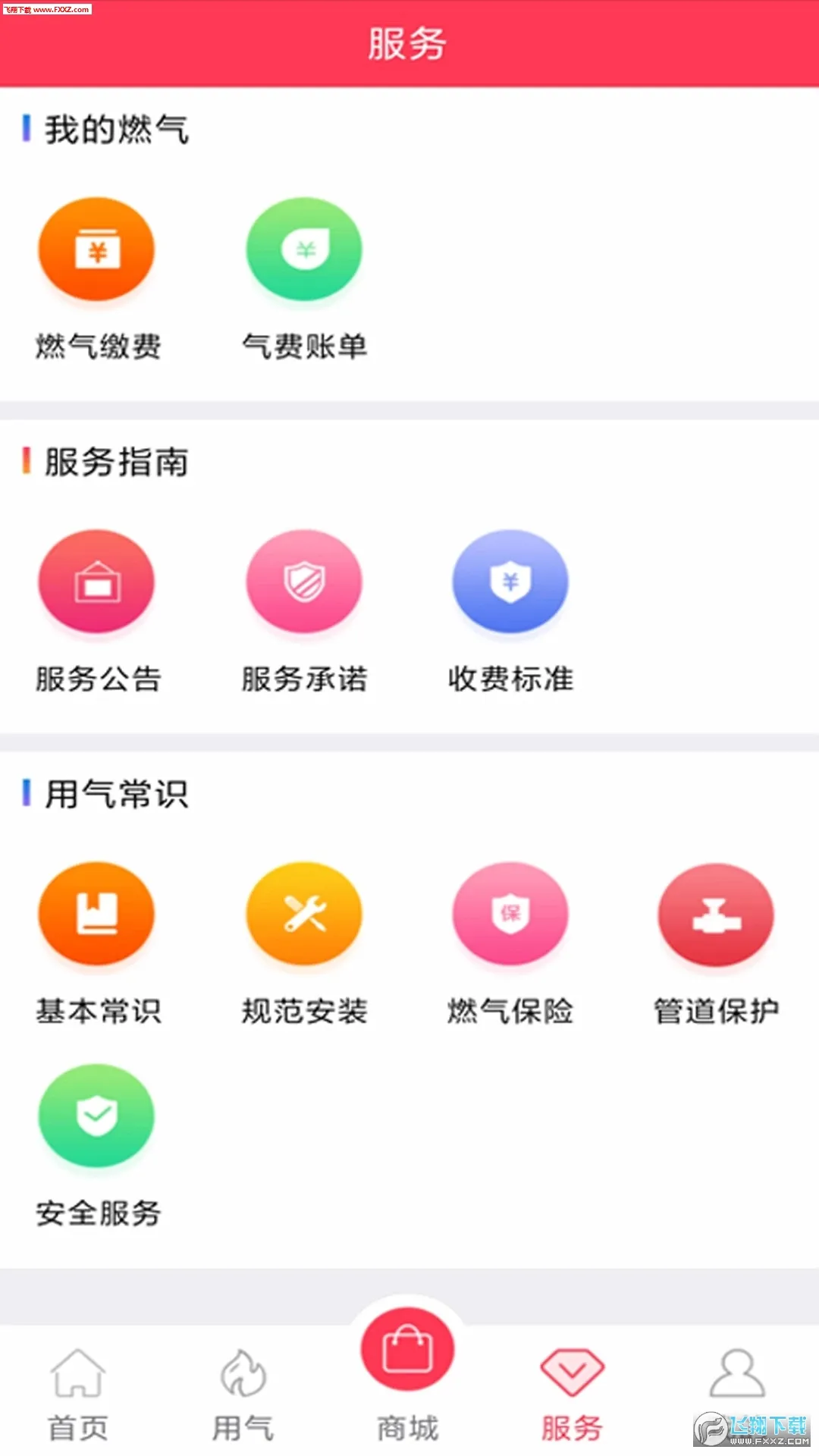Open 燃气缴费 gas payment
This screenshot has height=1456, width=819.
click(97, 250)
